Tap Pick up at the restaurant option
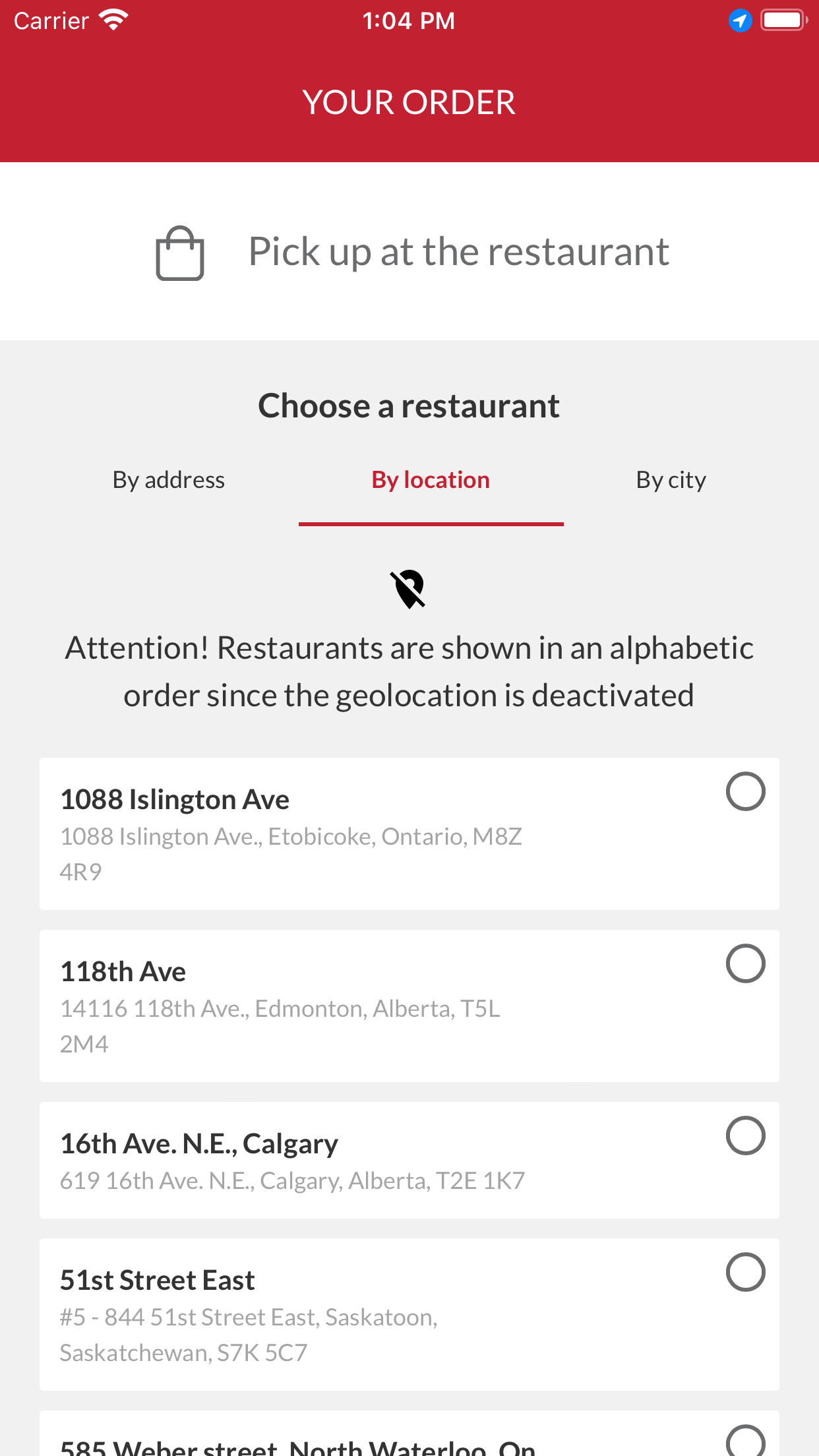The height and width of the screenshot is (1456, 819). pos(409,252)
